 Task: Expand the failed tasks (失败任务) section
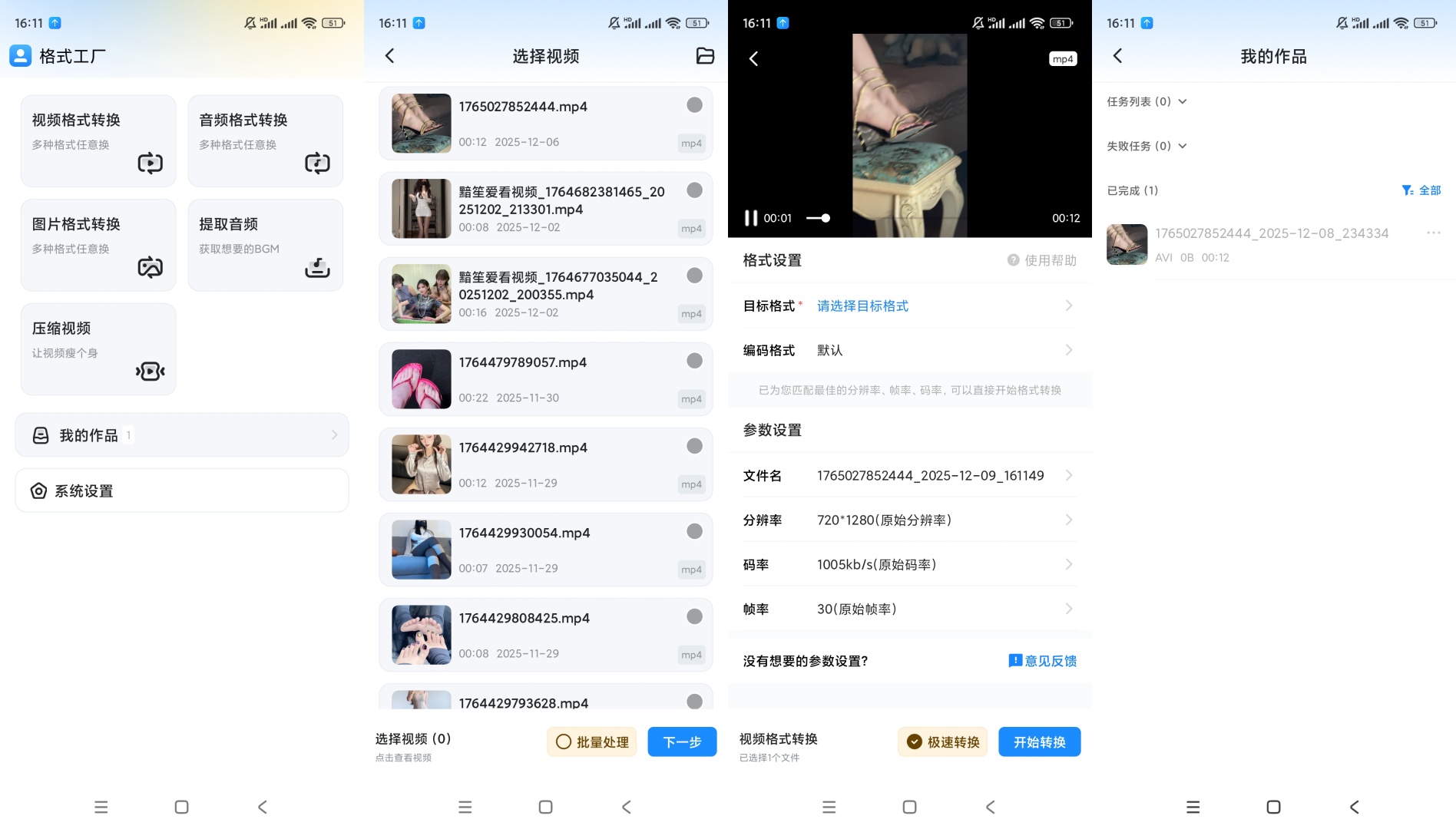pos(1147,146)
